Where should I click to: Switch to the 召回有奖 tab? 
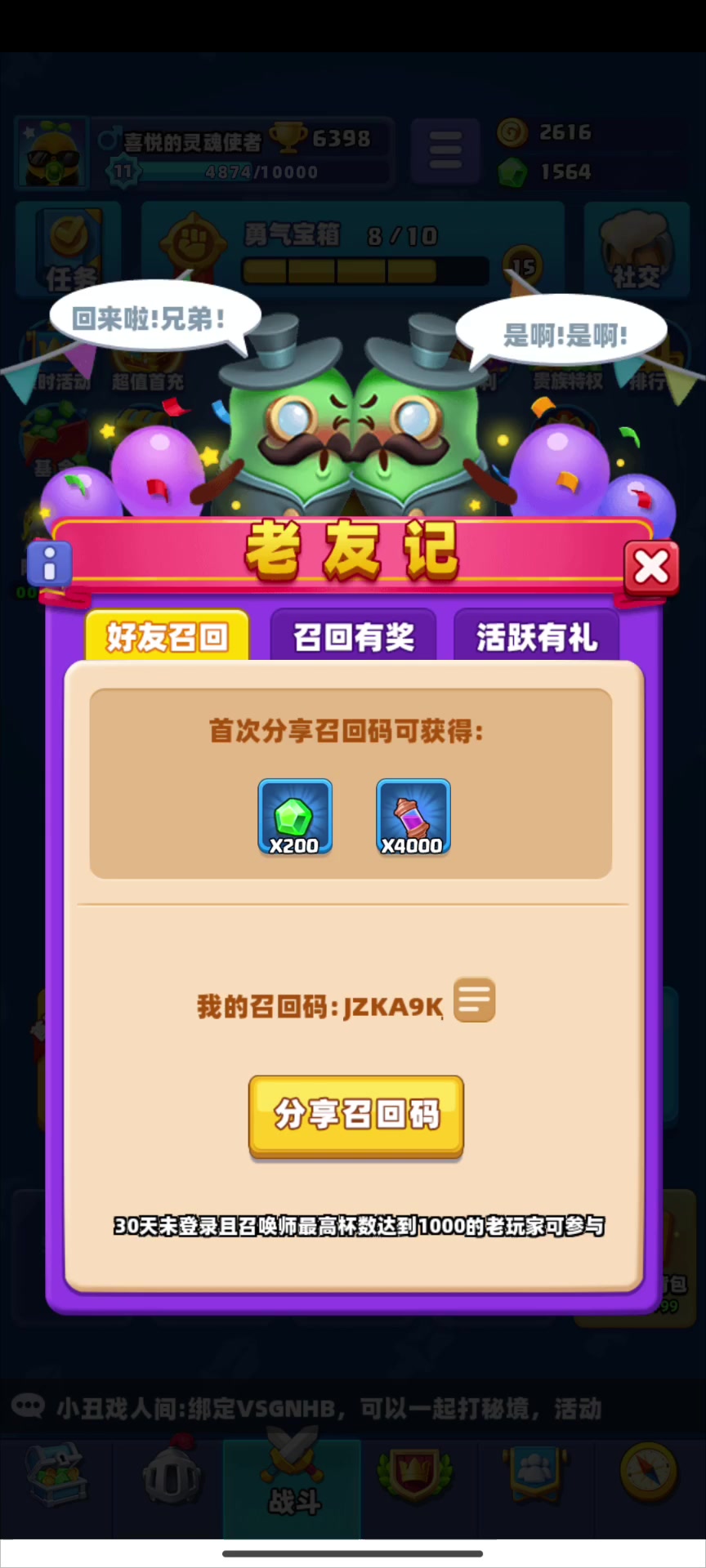click(353, 637)
